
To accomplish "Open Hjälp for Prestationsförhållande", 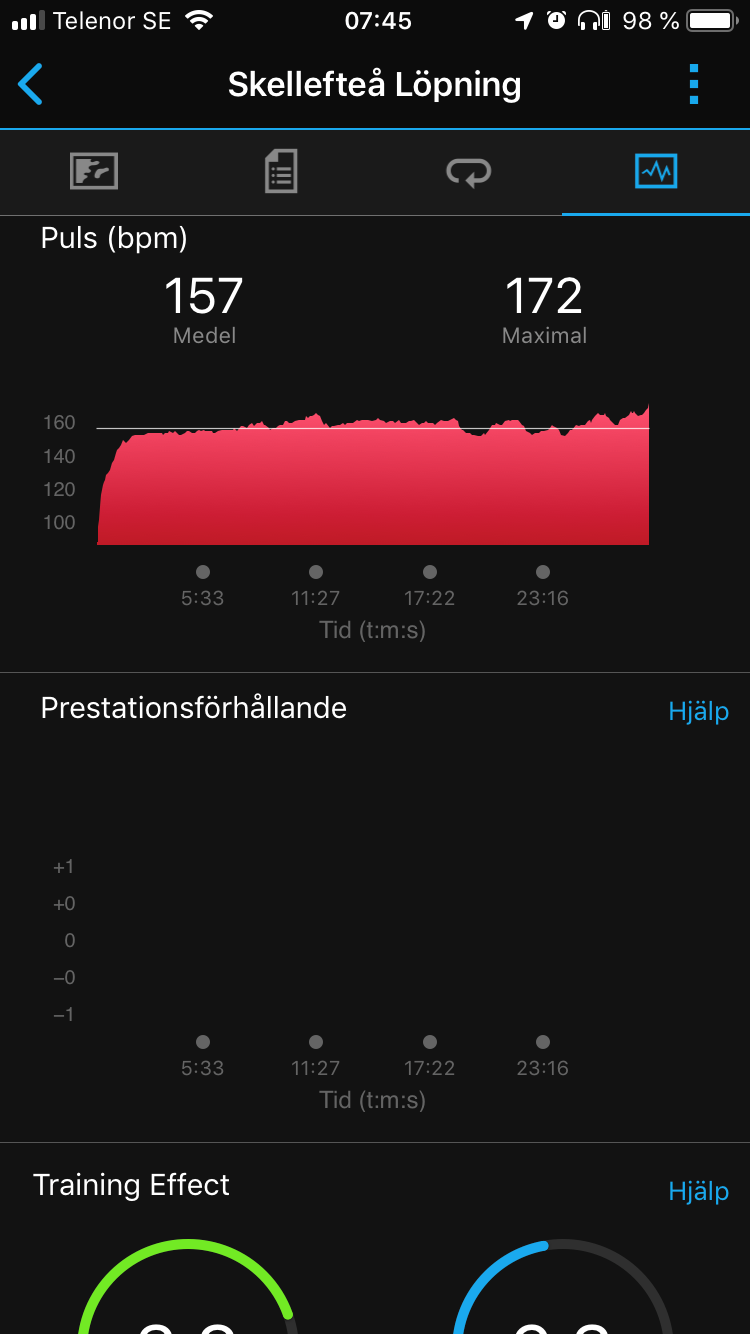I will [698, 711].
